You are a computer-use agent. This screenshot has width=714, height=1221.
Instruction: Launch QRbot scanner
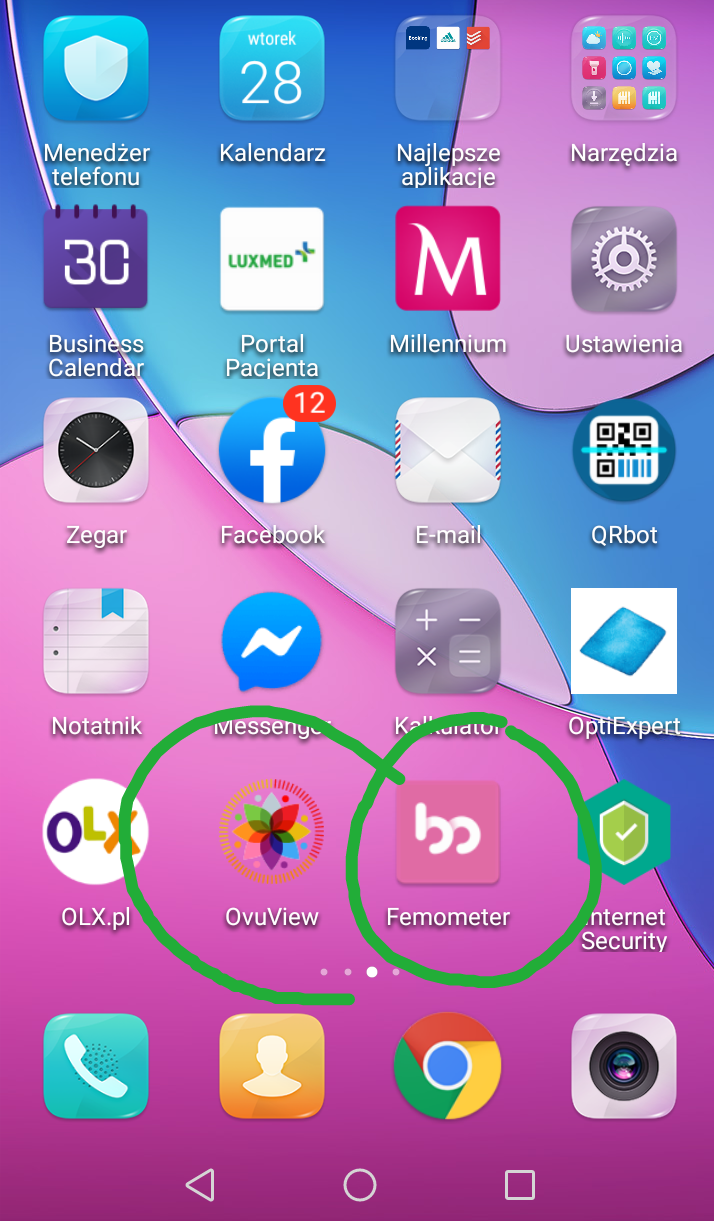(624, 450)
